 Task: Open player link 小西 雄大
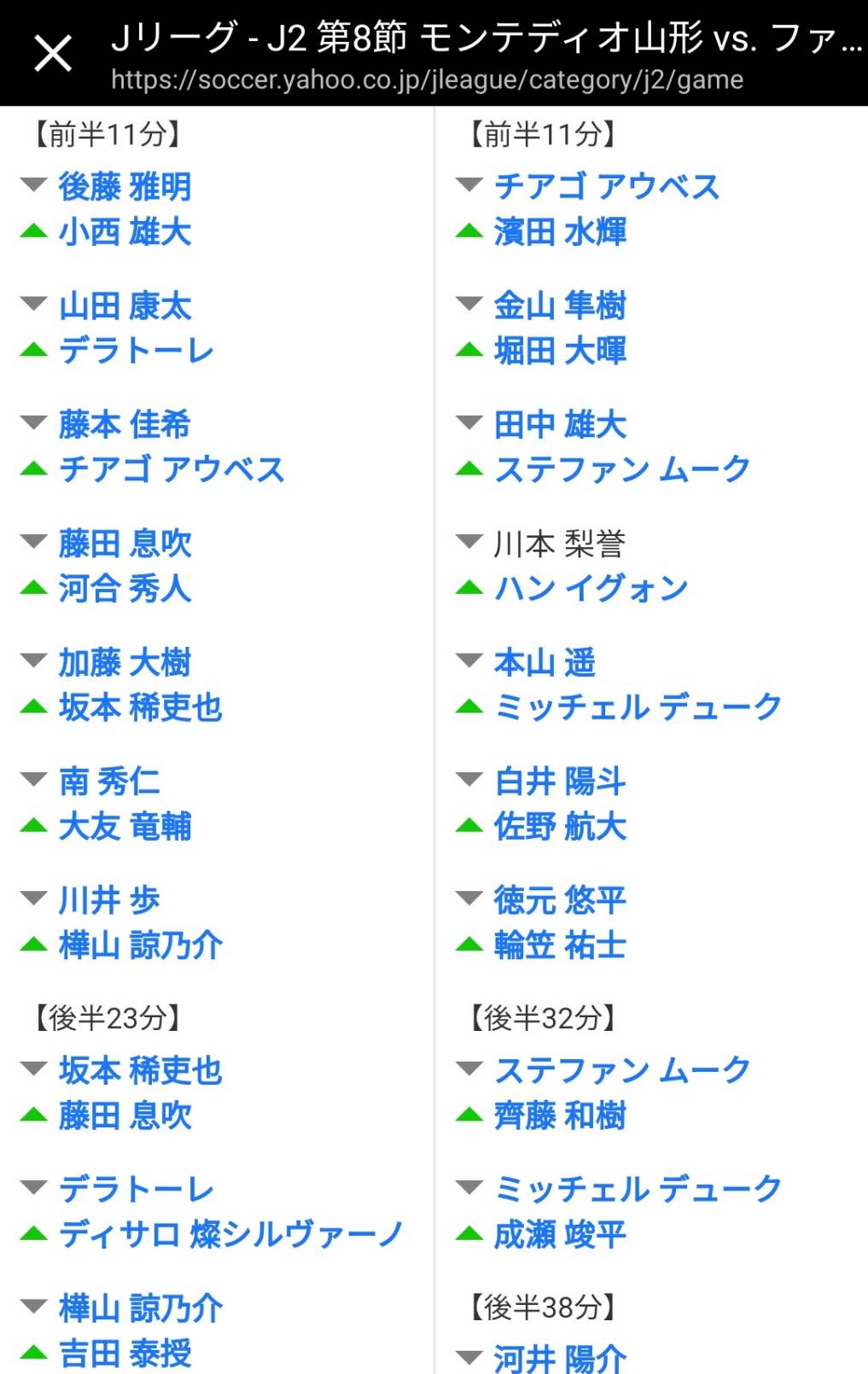tap(125, 231)
